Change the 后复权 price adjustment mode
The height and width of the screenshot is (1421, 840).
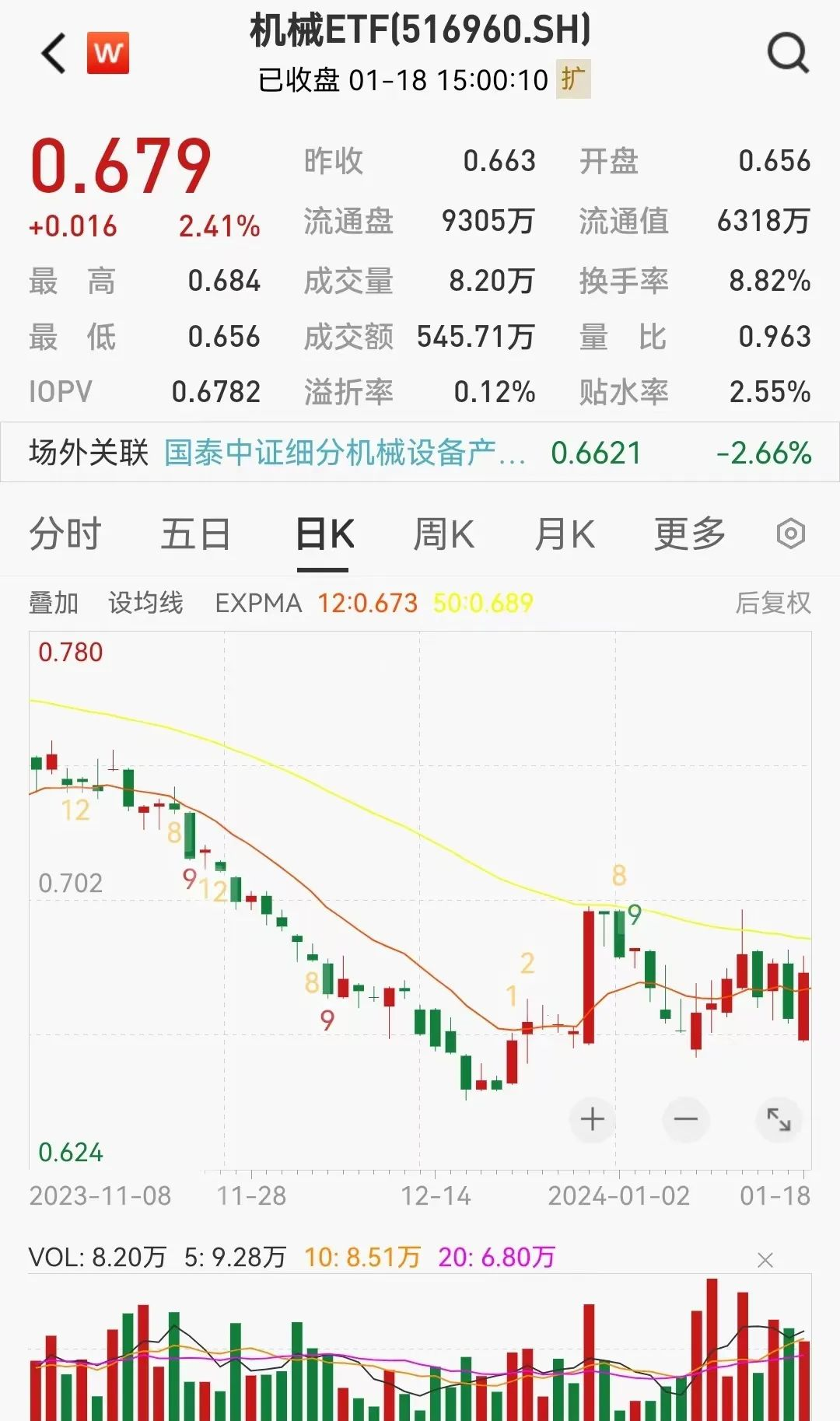(772, 603)
